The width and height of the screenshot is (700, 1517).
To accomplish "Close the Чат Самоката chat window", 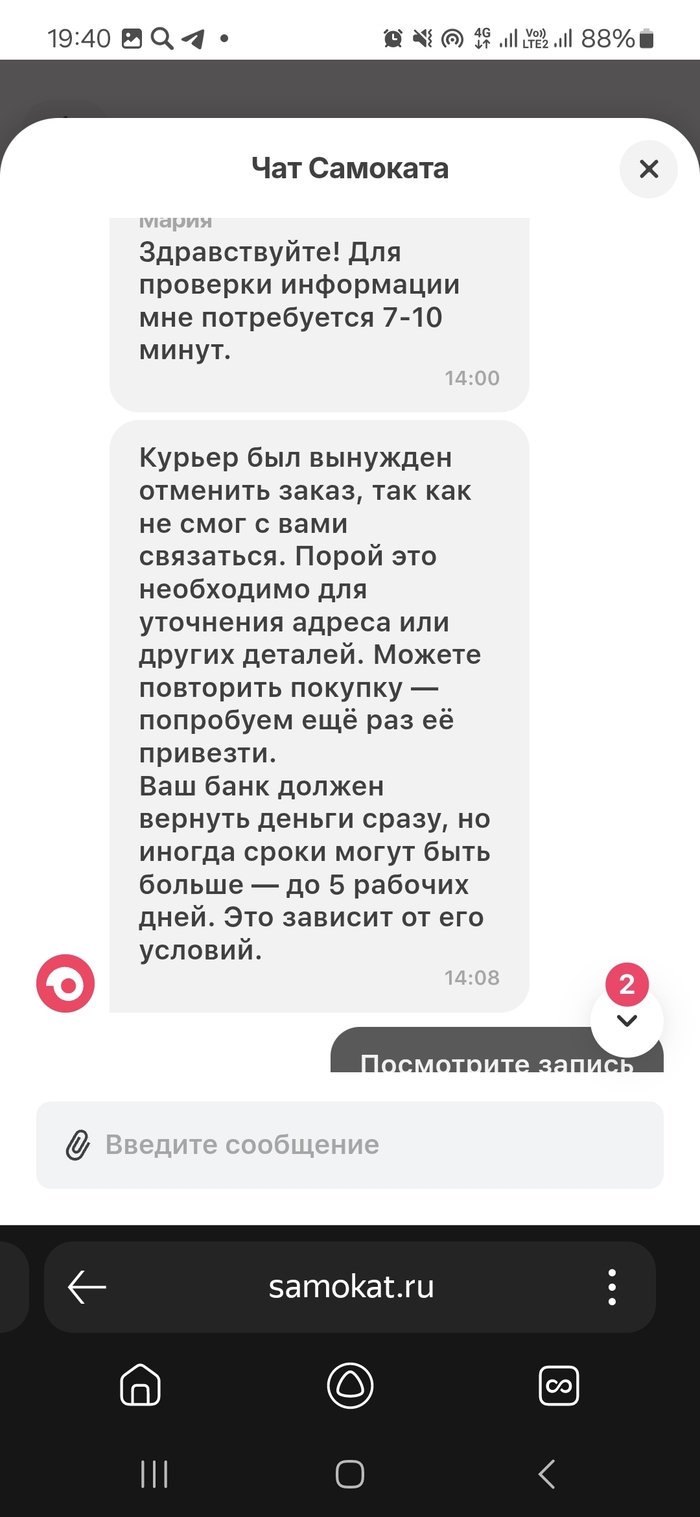I will point(649,169).
